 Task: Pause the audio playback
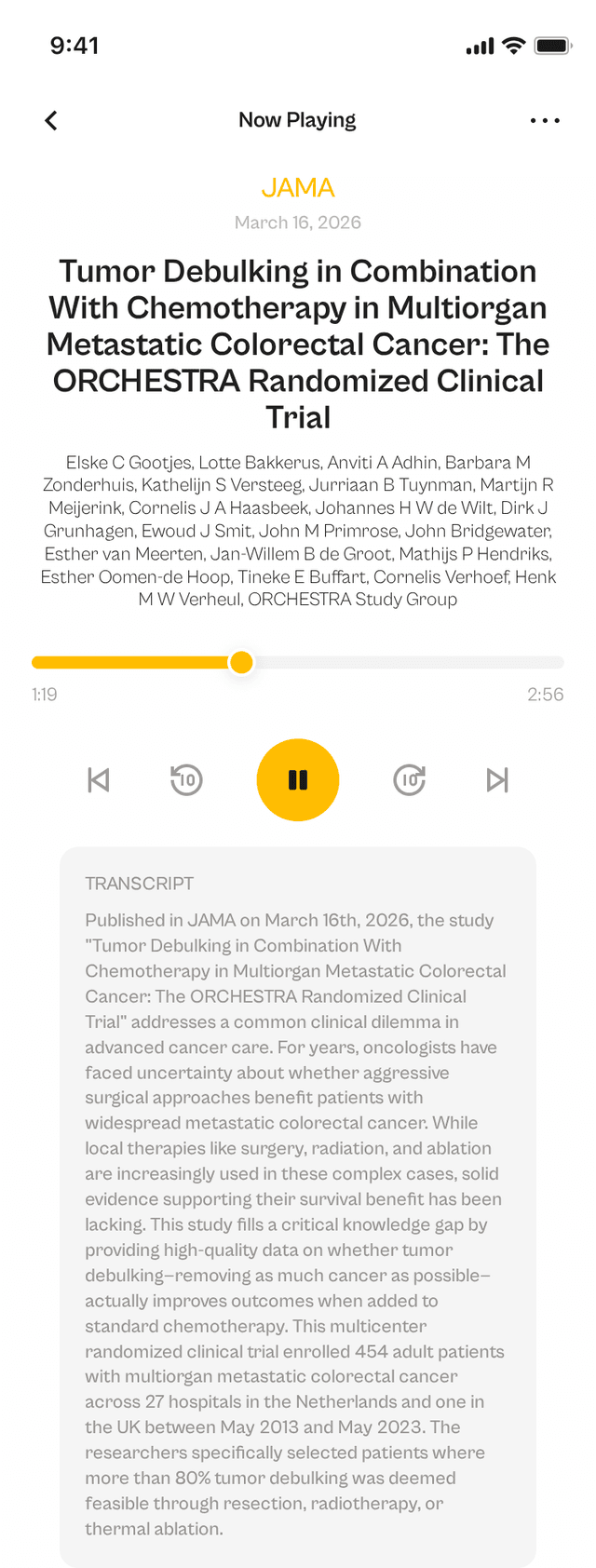click(298, 780)
